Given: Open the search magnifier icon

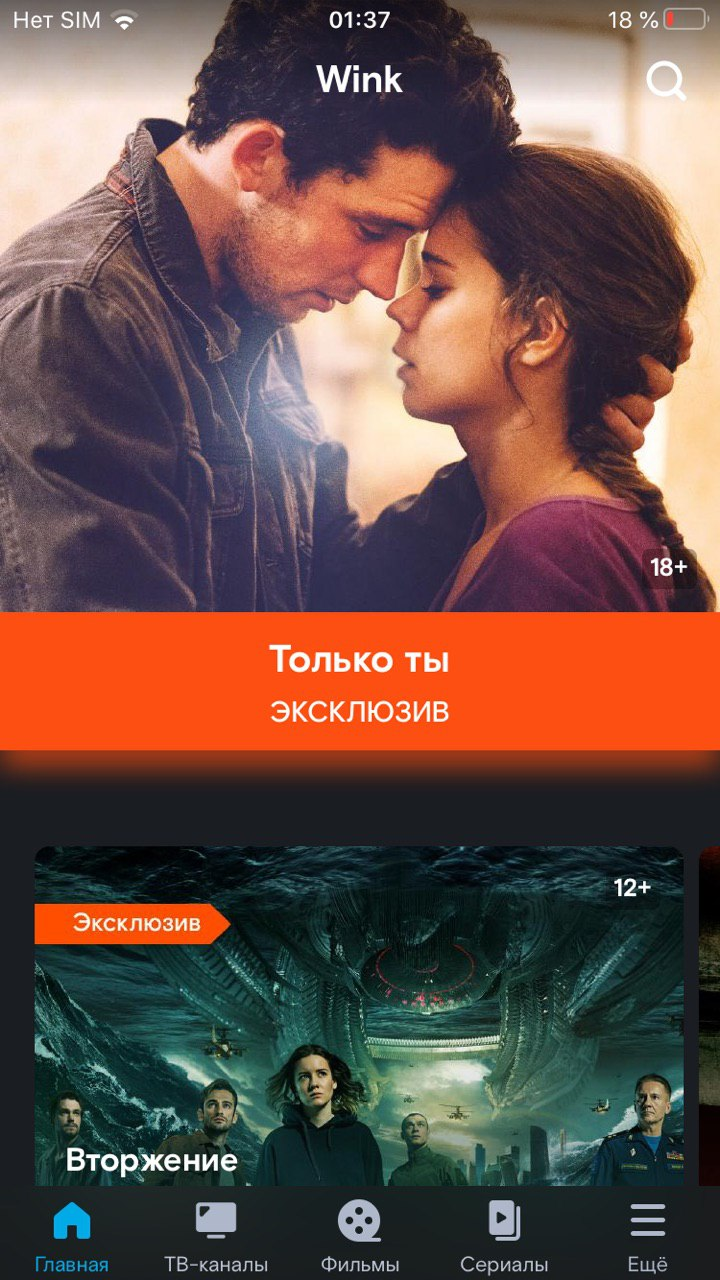Looking at the screenshot, I should (x=666, y=81).
